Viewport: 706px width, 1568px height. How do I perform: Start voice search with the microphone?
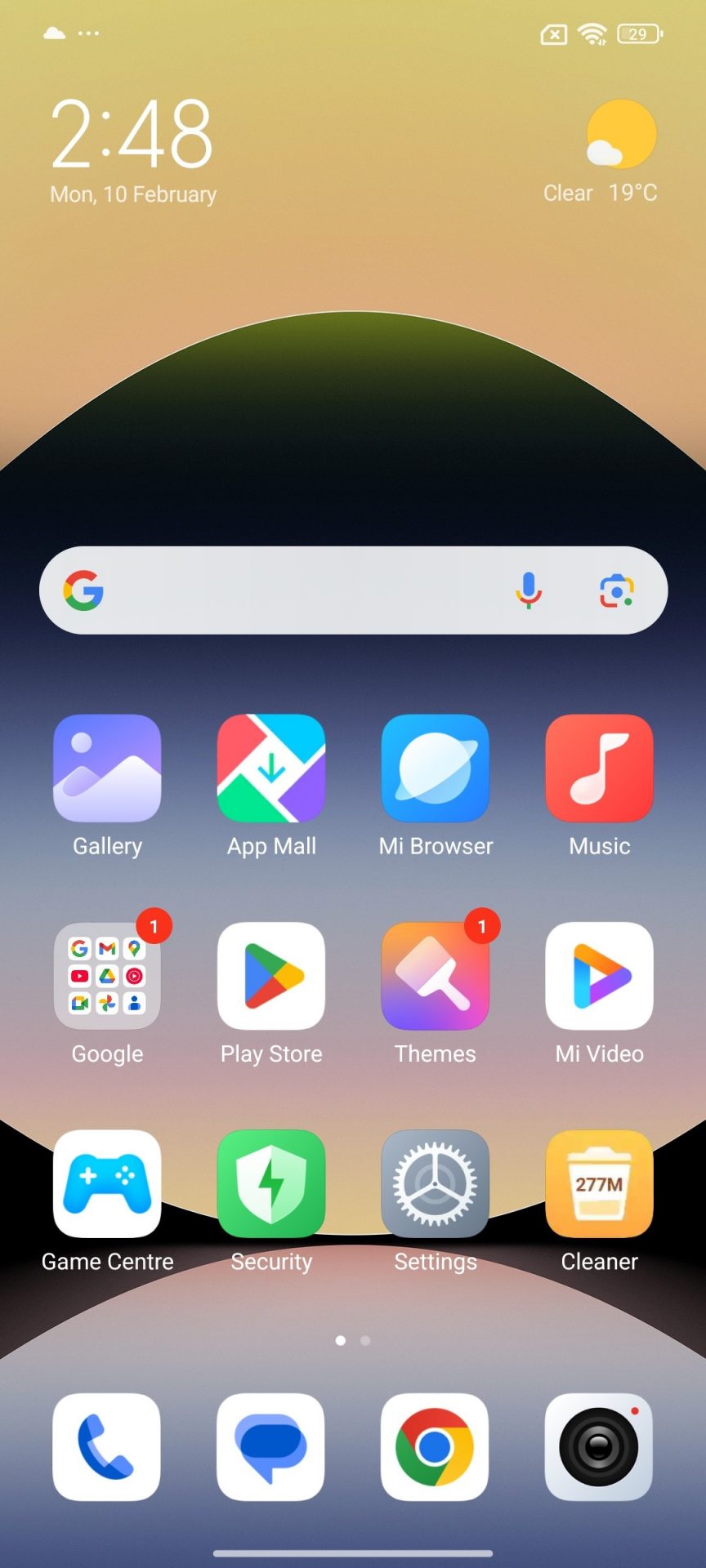529,590
